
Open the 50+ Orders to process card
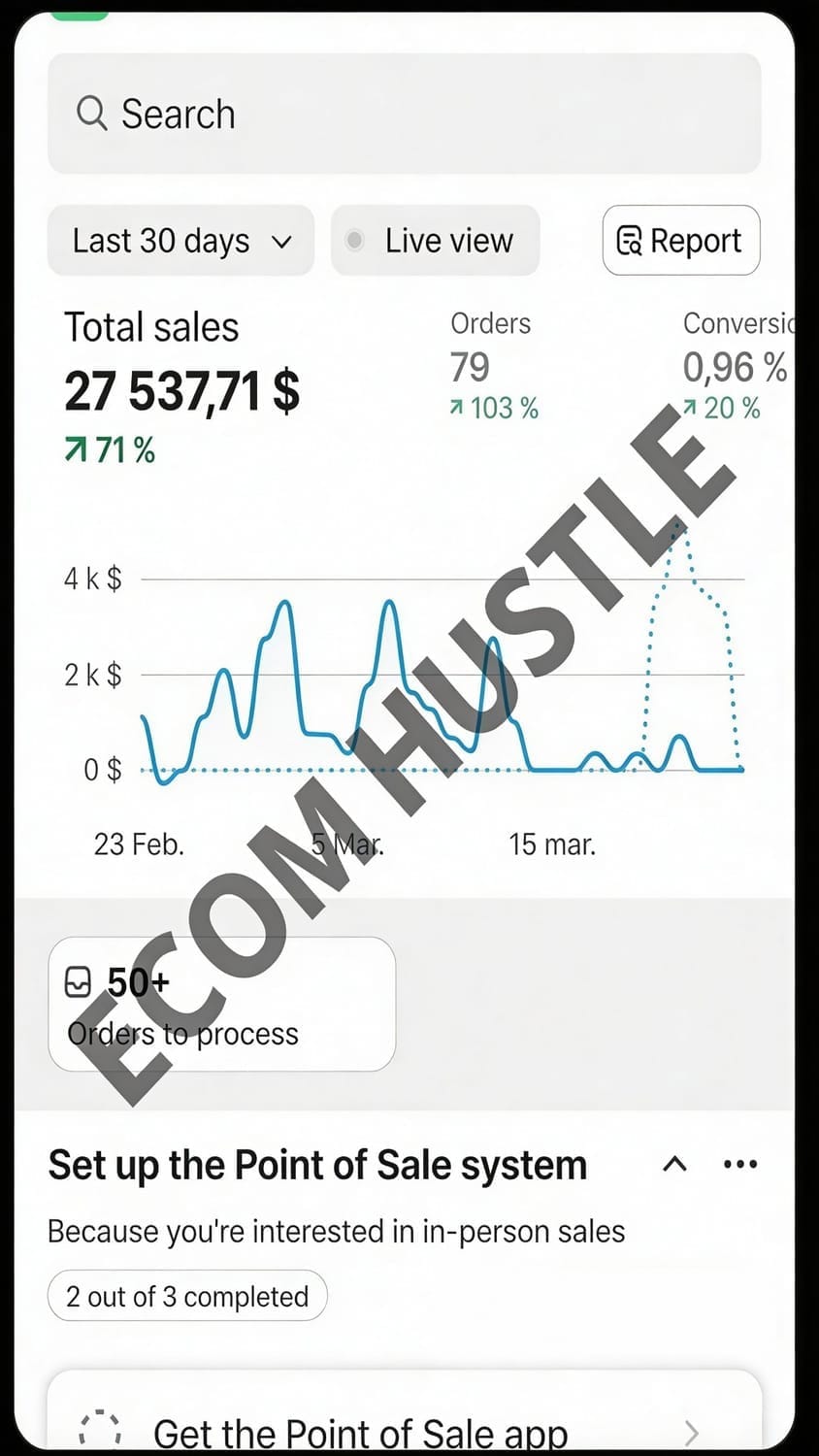[x=221, y=1005]
